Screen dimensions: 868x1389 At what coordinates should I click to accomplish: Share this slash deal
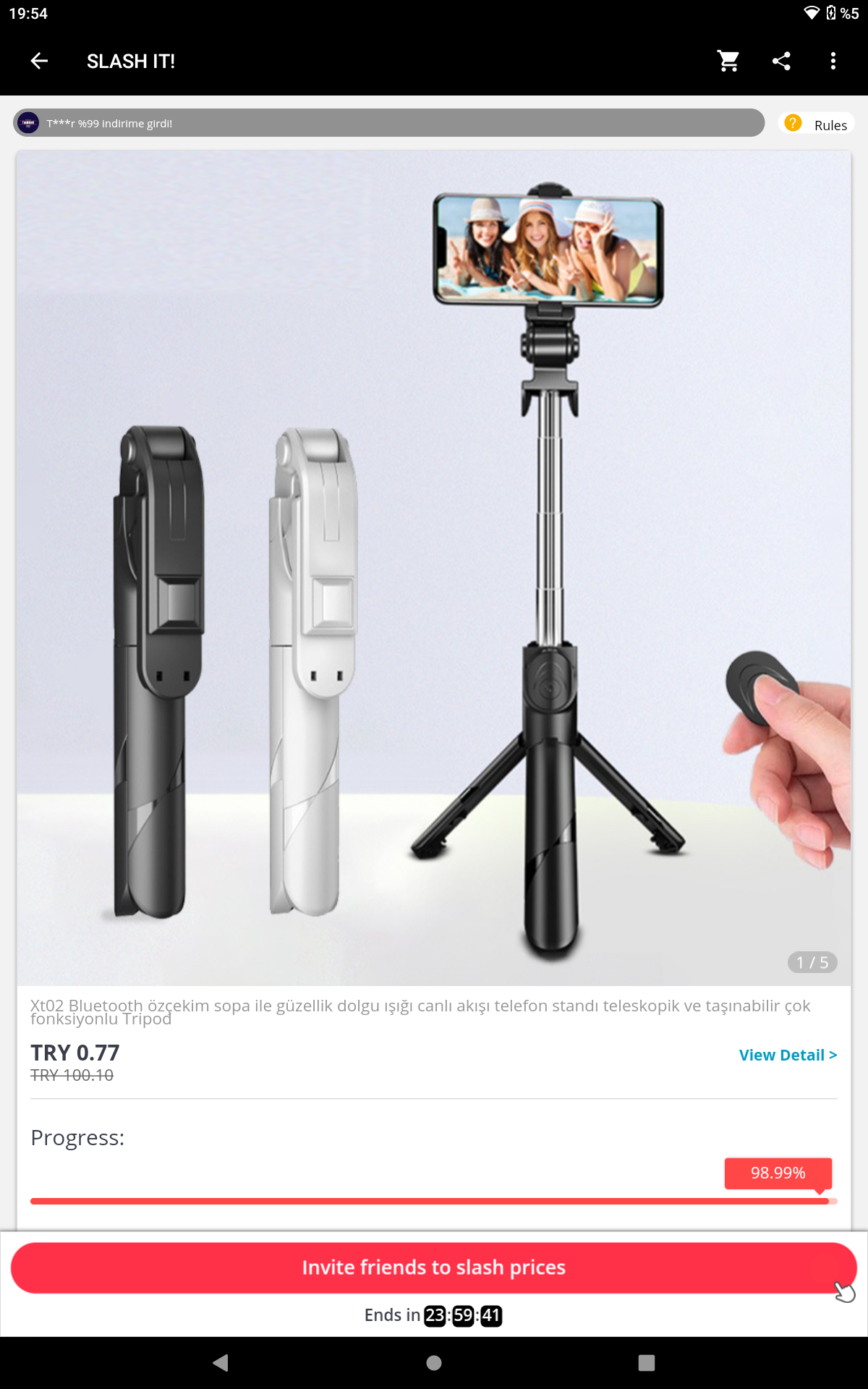(x=781, y=61)
